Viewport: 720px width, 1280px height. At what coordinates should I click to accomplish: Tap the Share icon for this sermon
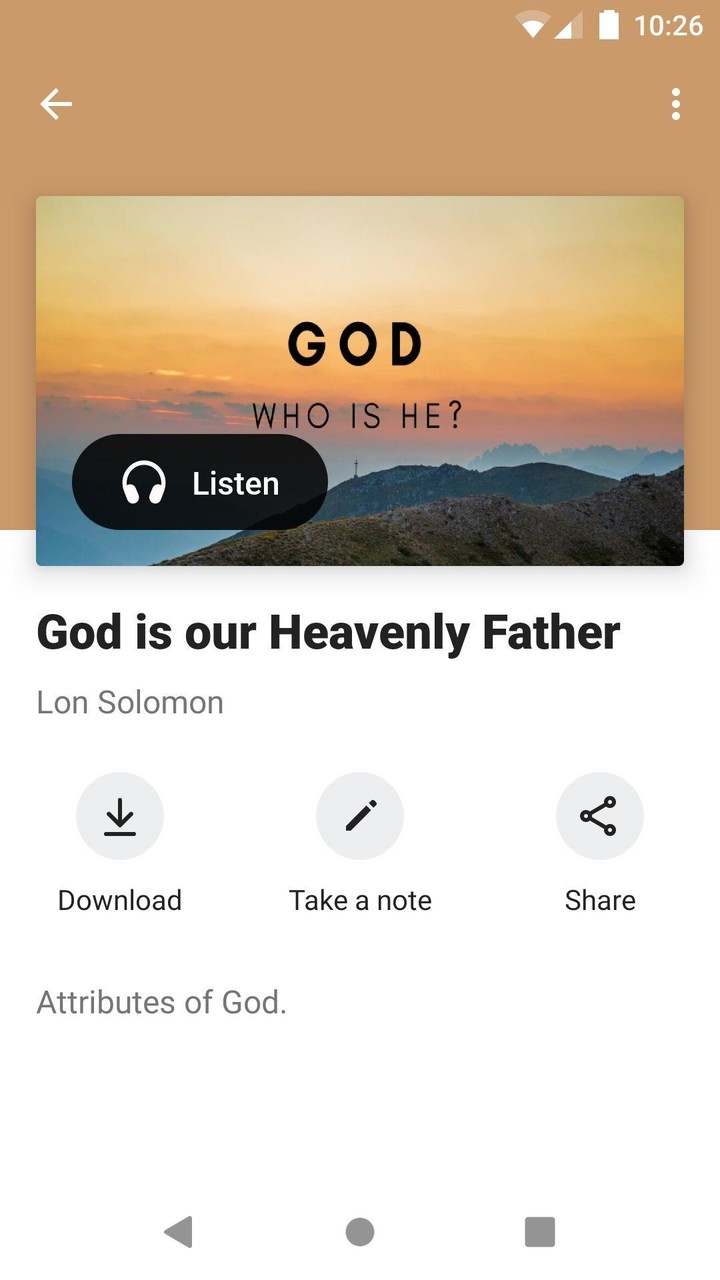pos(600,815)
